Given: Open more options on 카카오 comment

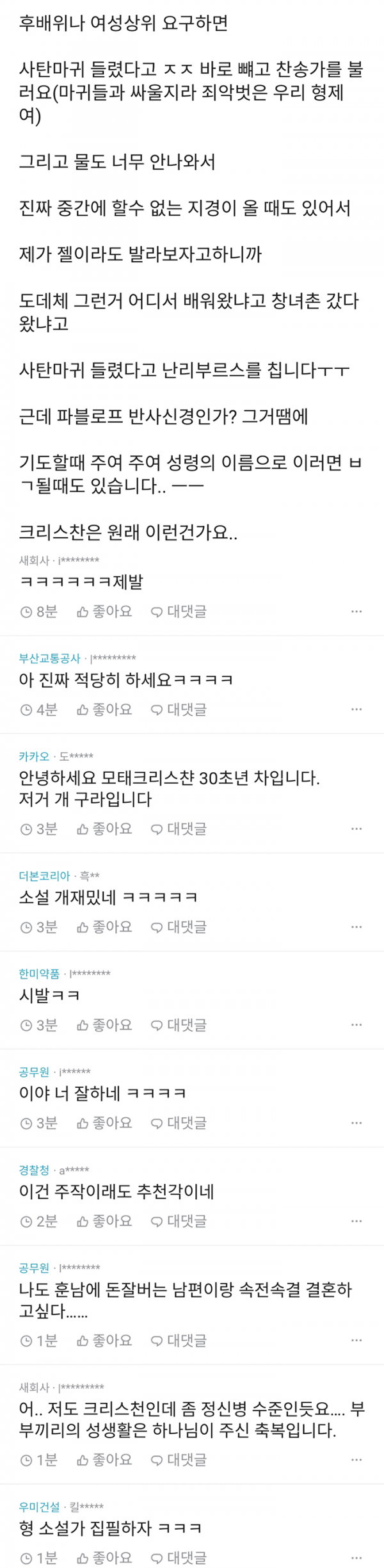Looking at the screenshot, I should coord(356,828).
